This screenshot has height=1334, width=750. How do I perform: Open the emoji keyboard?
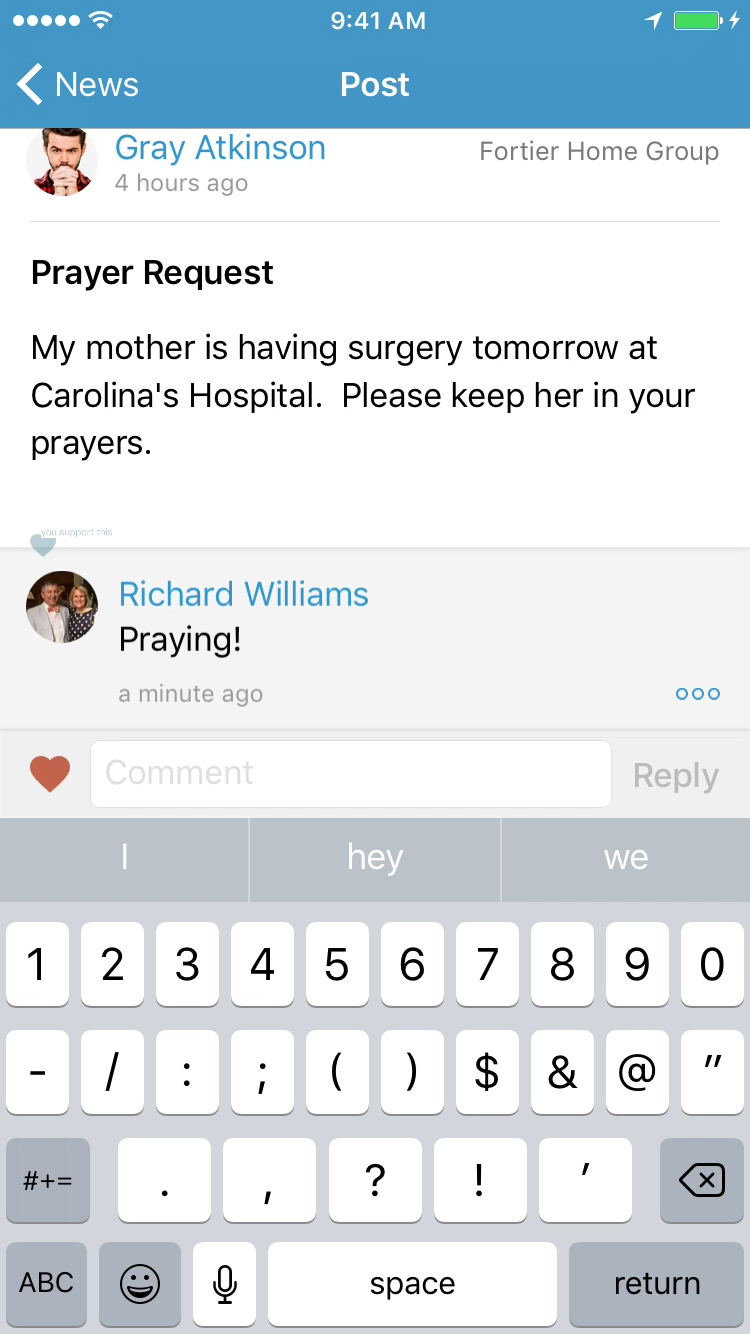[x=140, y=1284]
